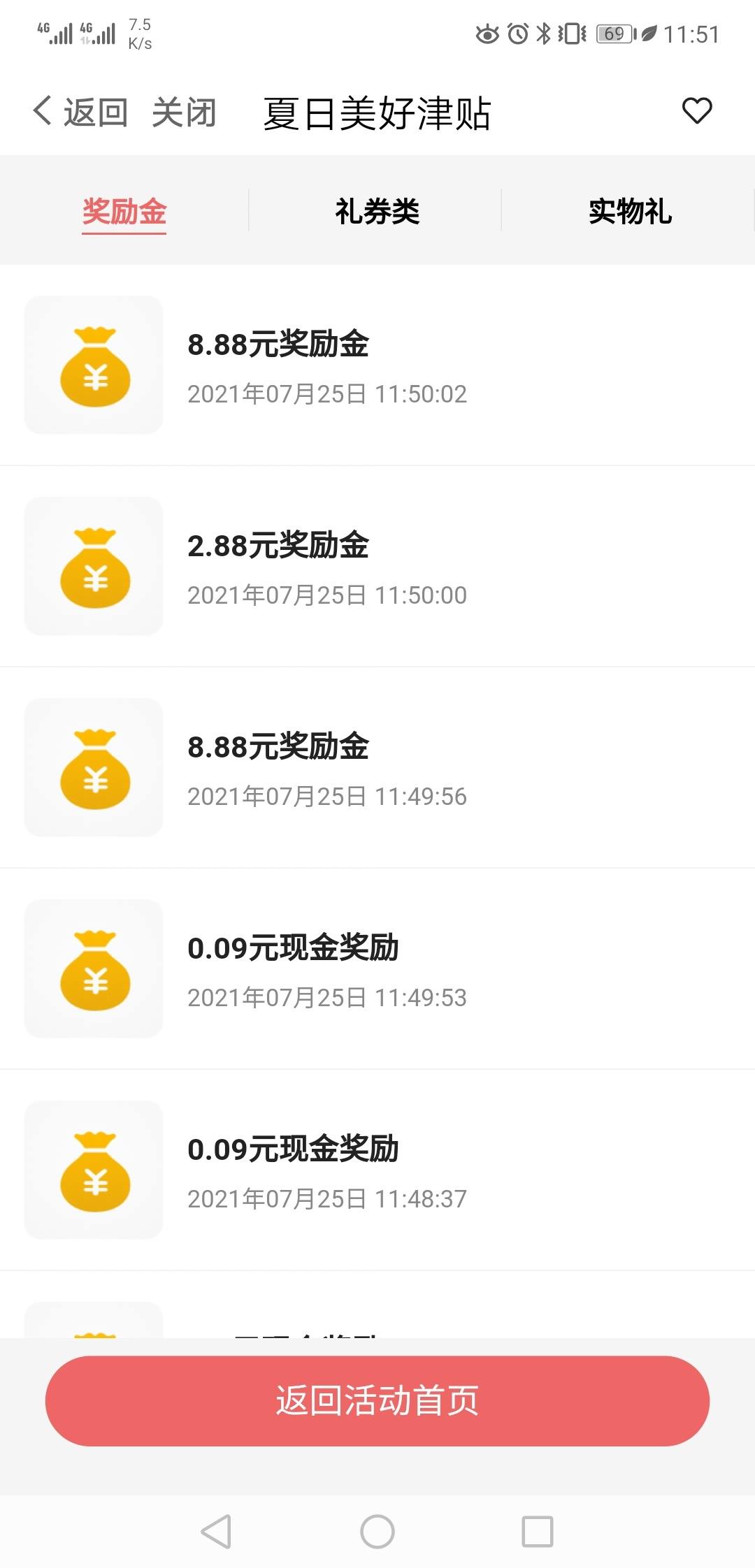Tap the system home button
Screen dimensions: 755x1568
click(x=377, y=1532)
